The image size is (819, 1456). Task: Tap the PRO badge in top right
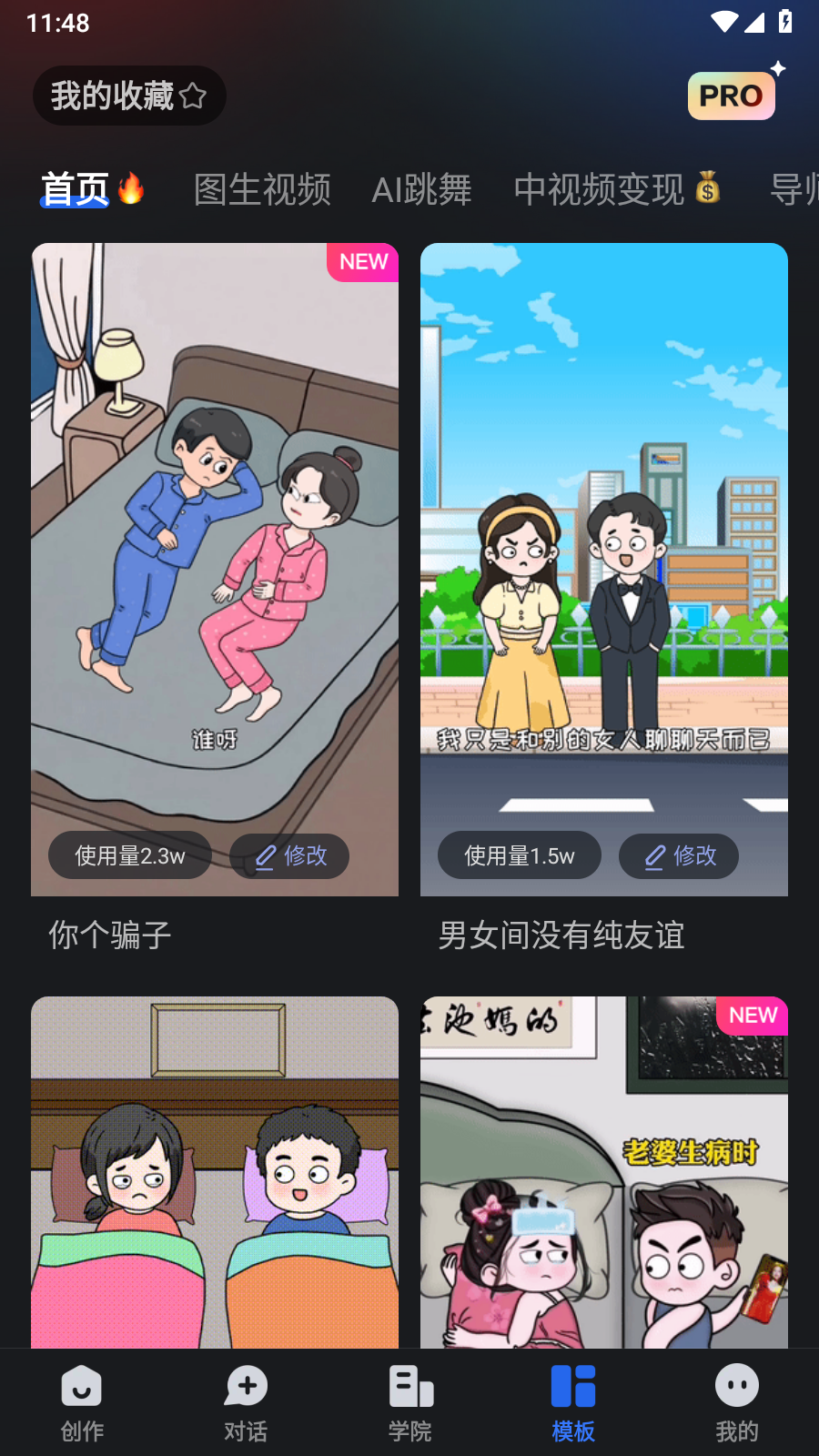[732, 95]
